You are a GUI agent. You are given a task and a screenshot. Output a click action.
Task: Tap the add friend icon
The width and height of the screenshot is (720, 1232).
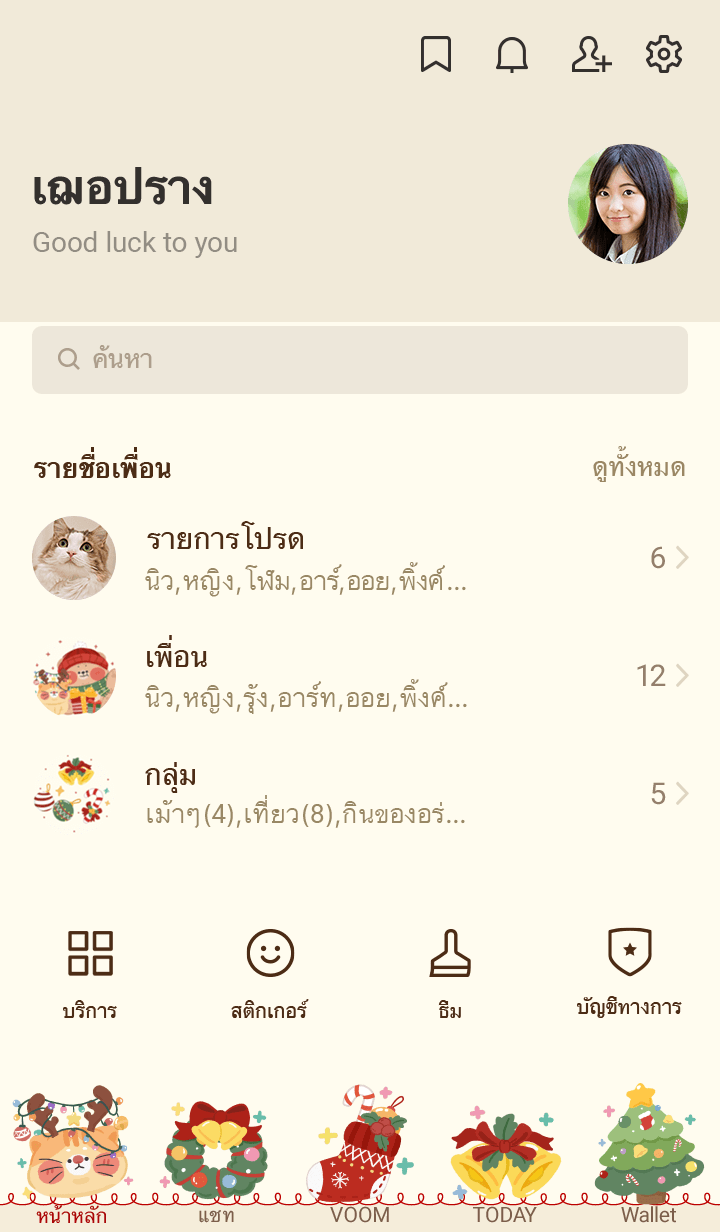[590, 55]
